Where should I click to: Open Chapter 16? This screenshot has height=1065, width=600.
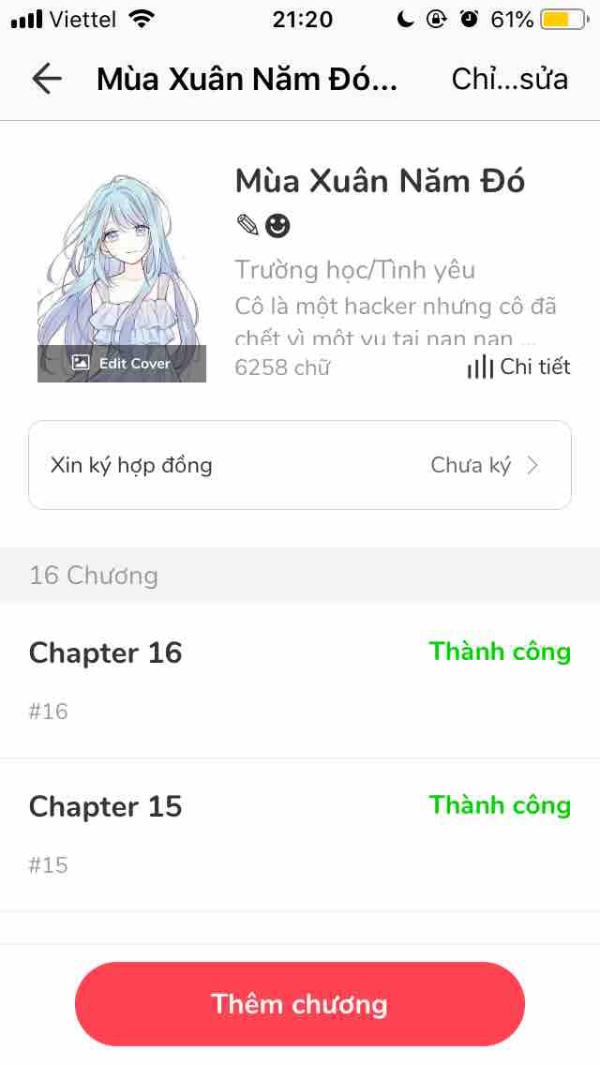300,681
